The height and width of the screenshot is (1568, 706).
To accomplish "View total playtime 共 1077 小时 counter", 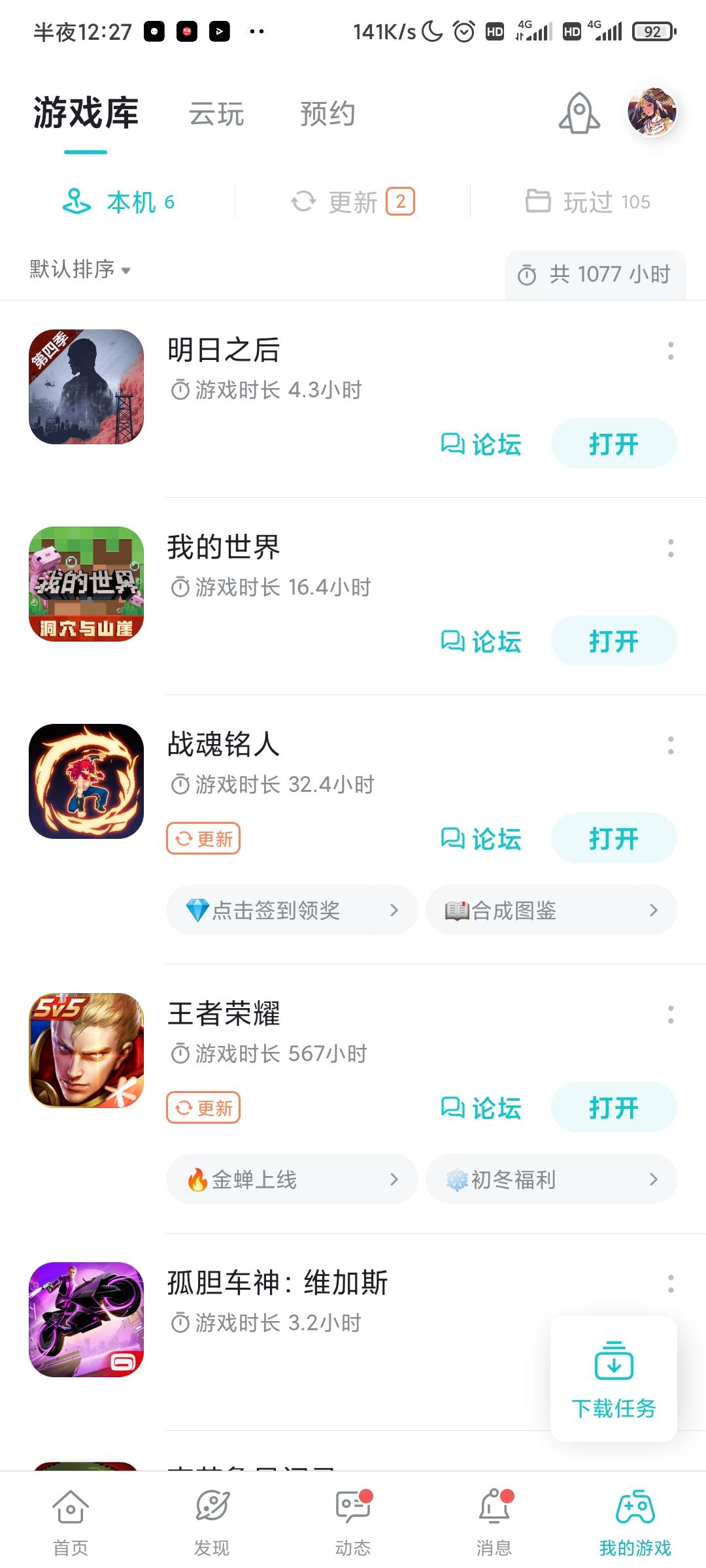I will (x=595, y=274).
